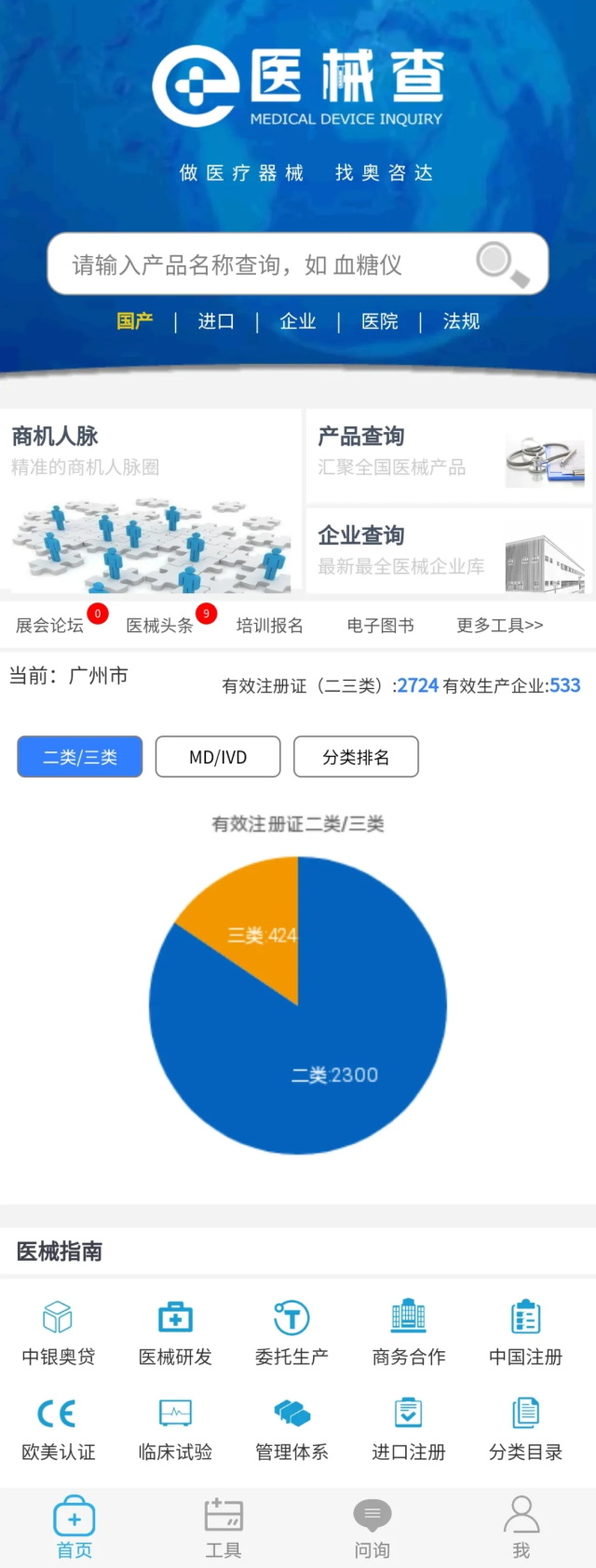Tap the product name search field
Viewport: 596px width, 1568px height.
click(261, 265)
